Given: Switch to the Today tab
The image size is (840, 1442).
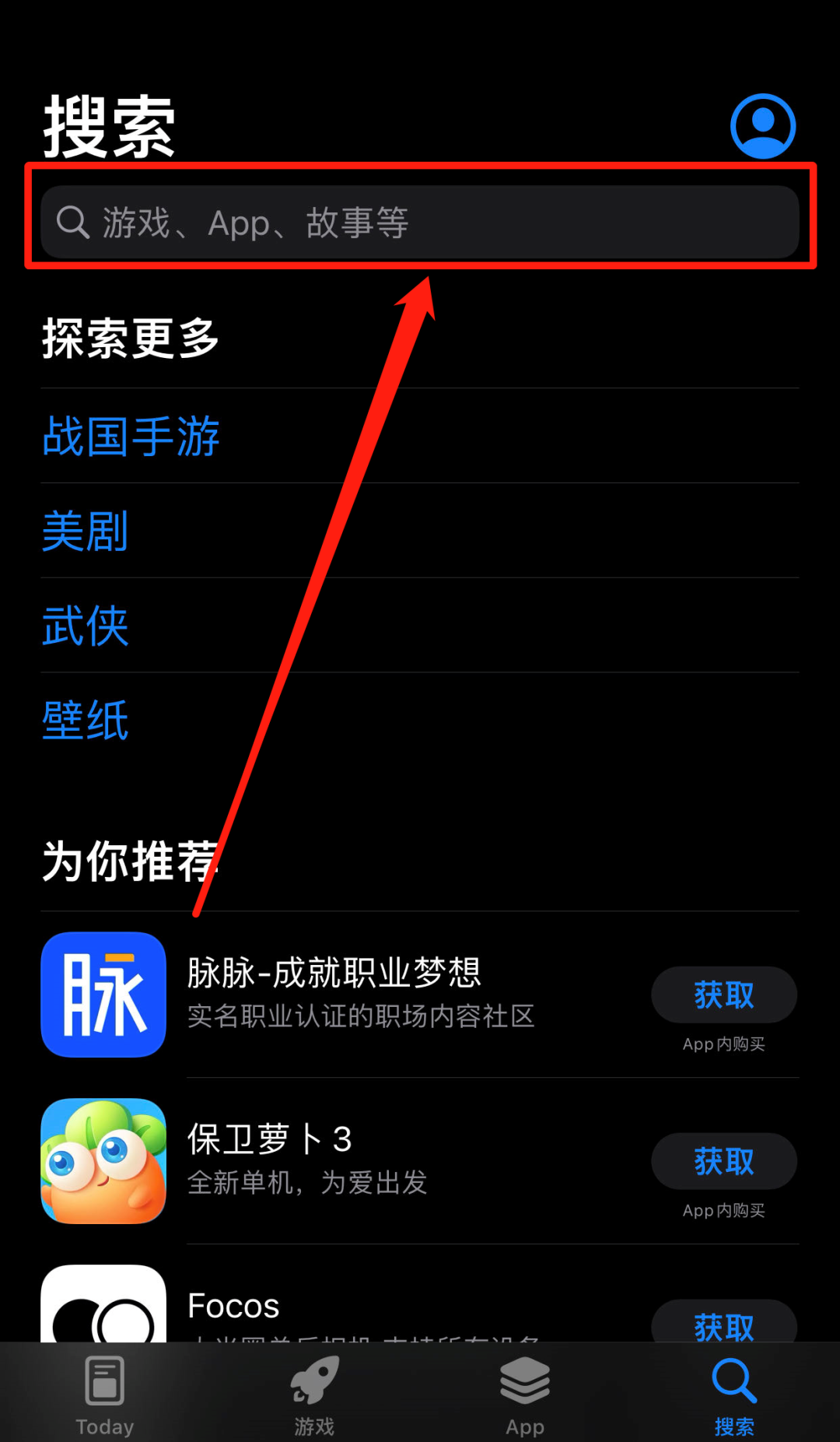Looking at the screenshot, I should [x=105, y=1393].
